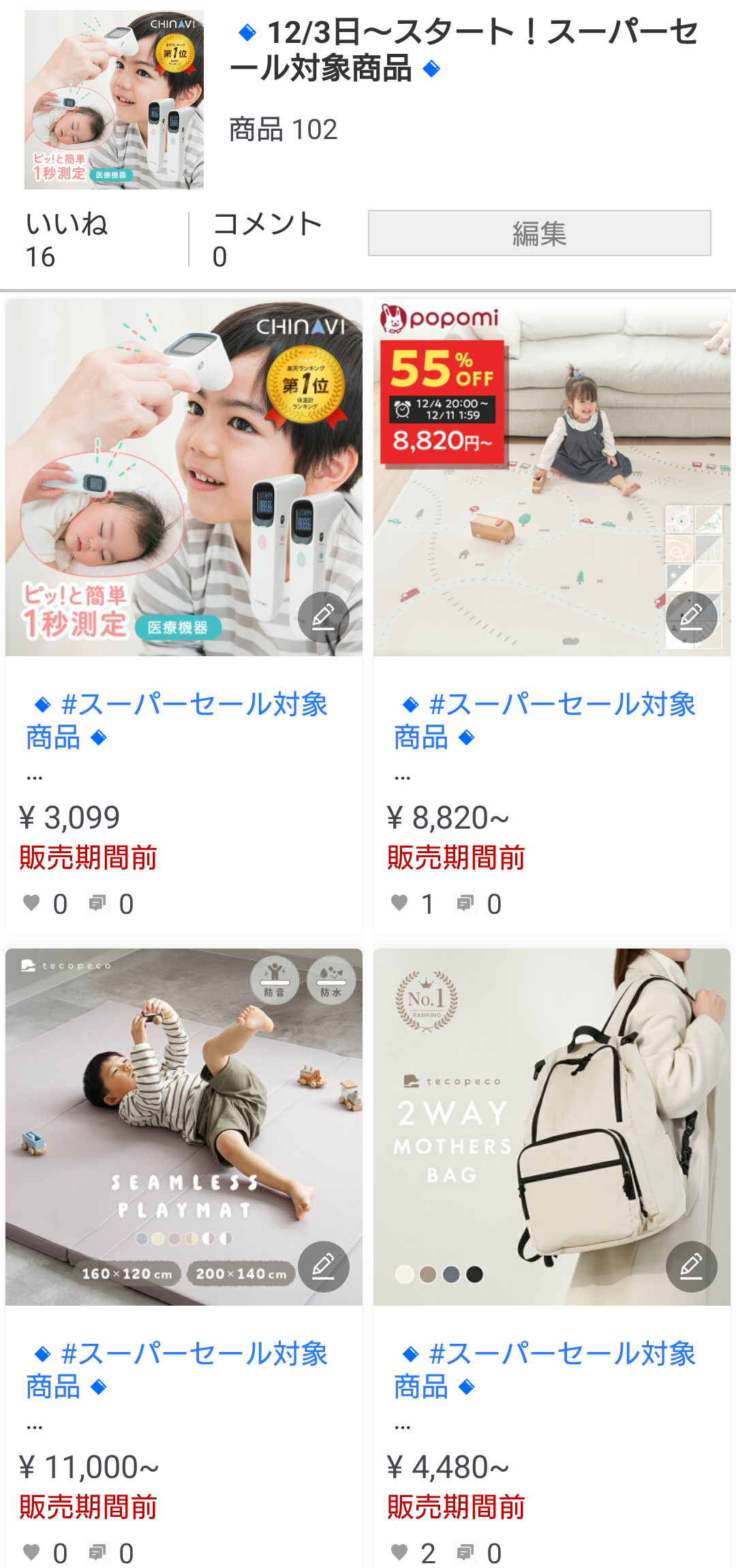Like the ¥3,099 thermometer item

coord(32,903)
